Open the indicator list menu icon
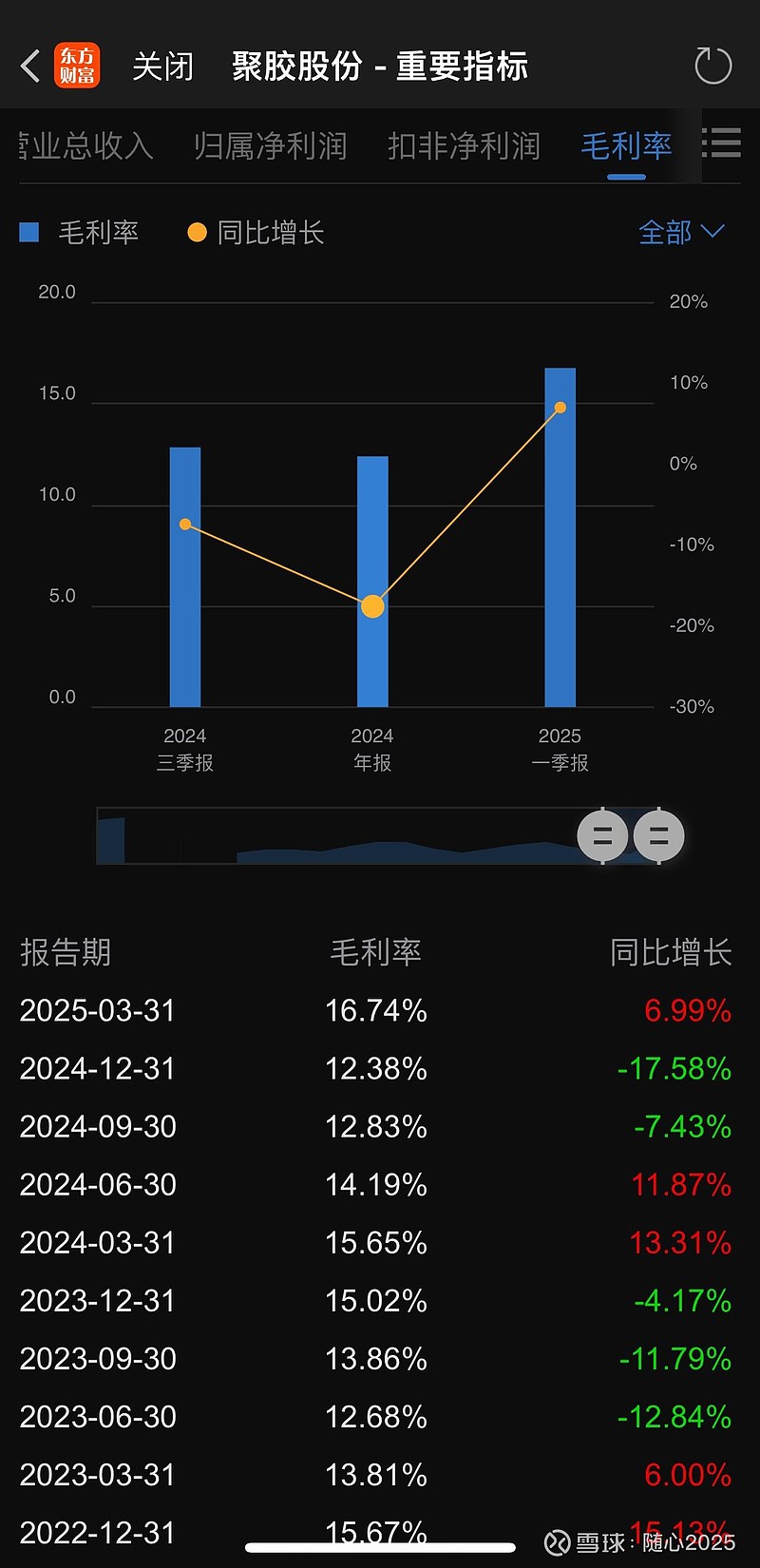This screenshot has width=760, height=1568. tap(722, 143)
